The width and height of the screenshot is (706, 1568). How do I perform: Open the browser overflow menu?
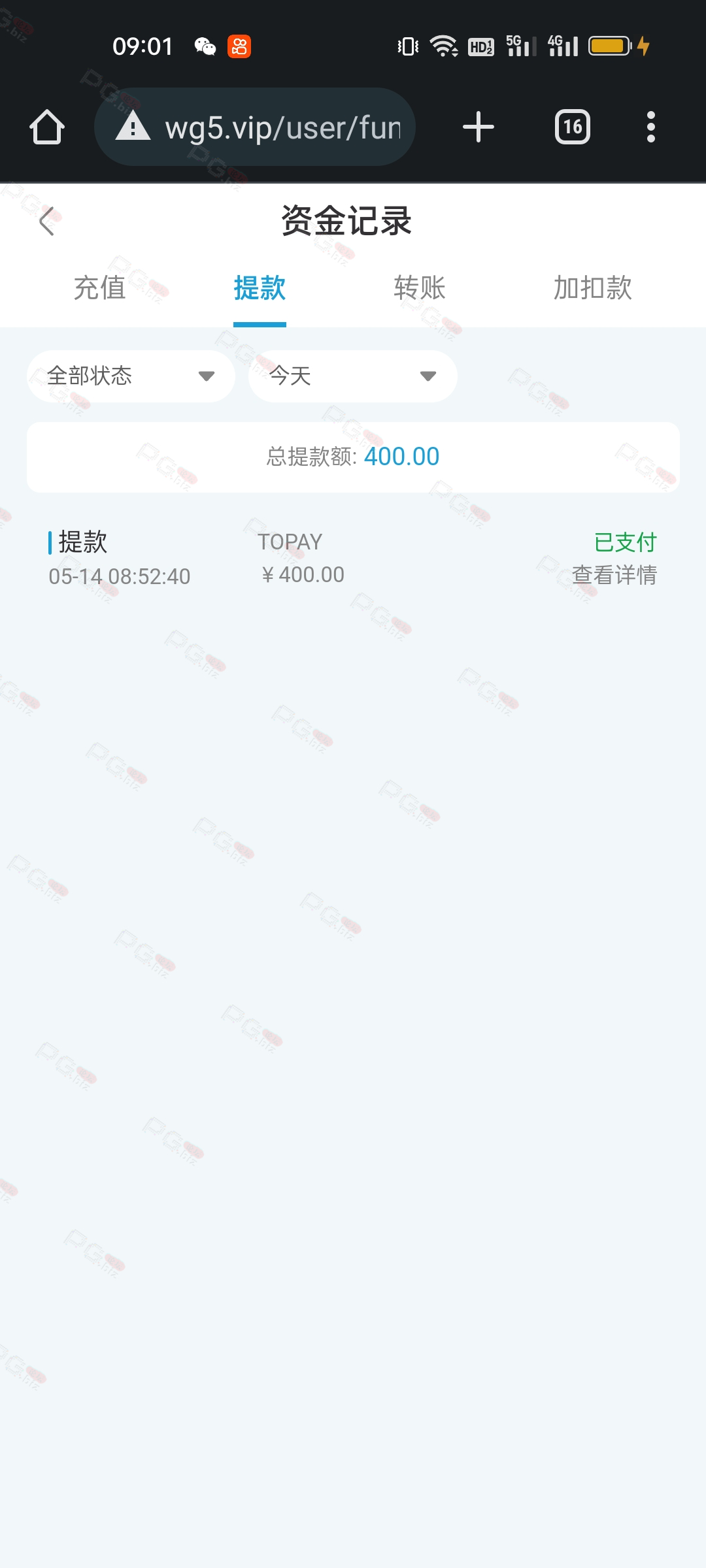click(x=650, y=127)
